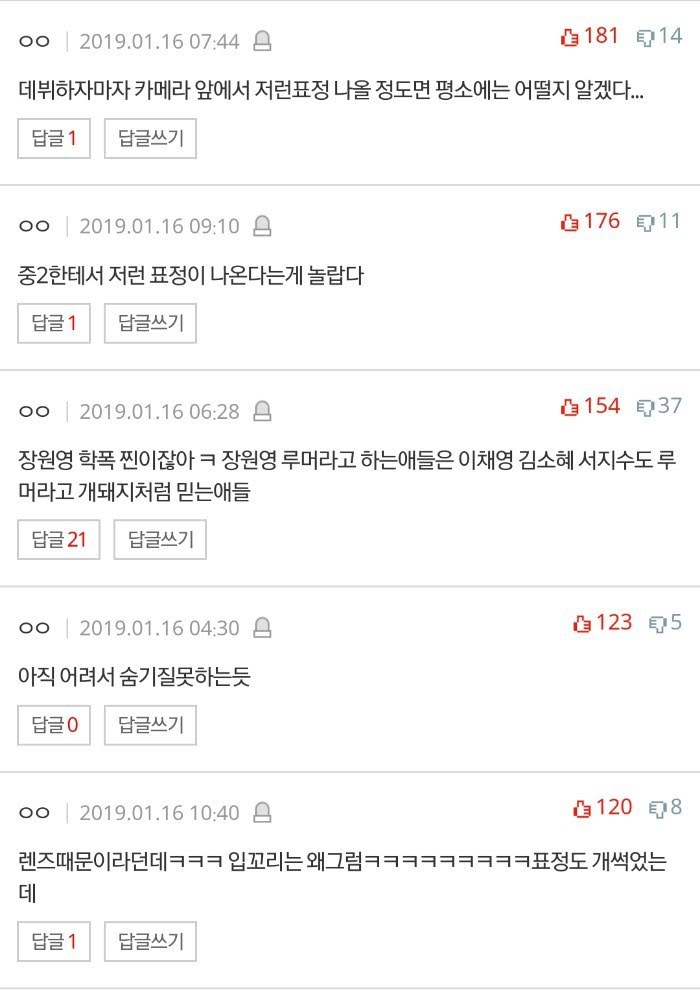Viewport: 700px width, 990px height.
Task: Like the 06:28 comment with 154 upvotes
Action: coord(571,407)
